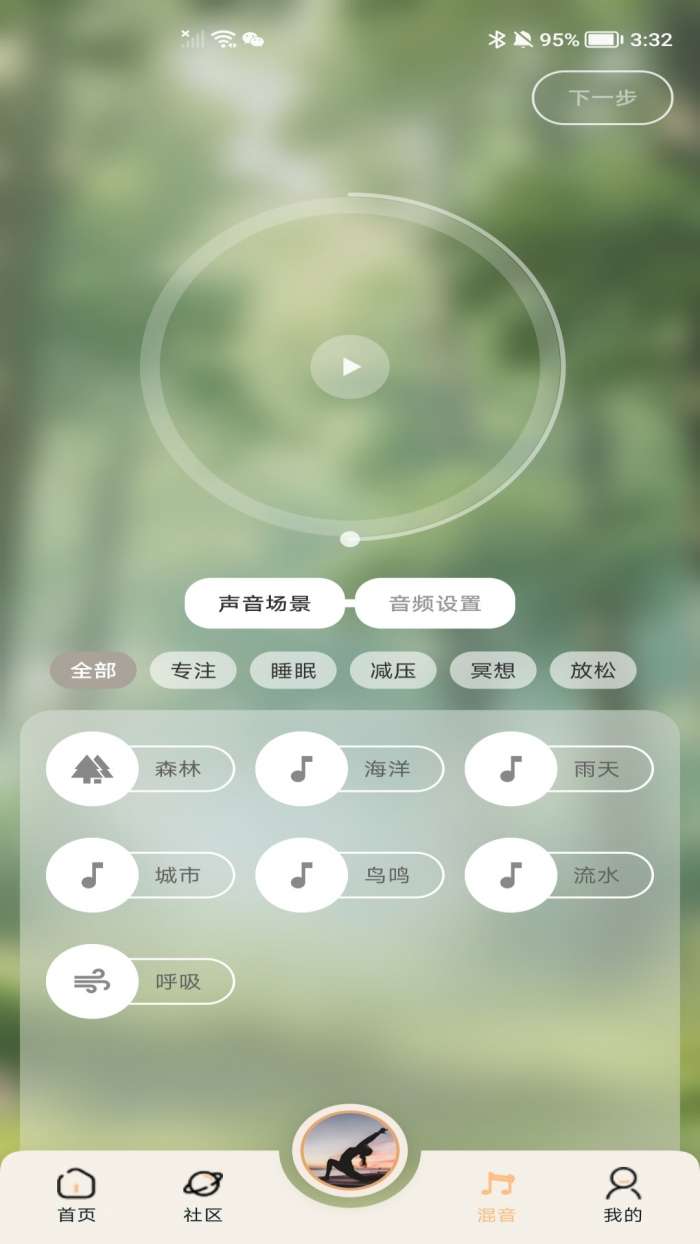The height and width of the screenshot is (1244, 700).
Task: Choose the 减压 category chip
Action: (393, 670)
